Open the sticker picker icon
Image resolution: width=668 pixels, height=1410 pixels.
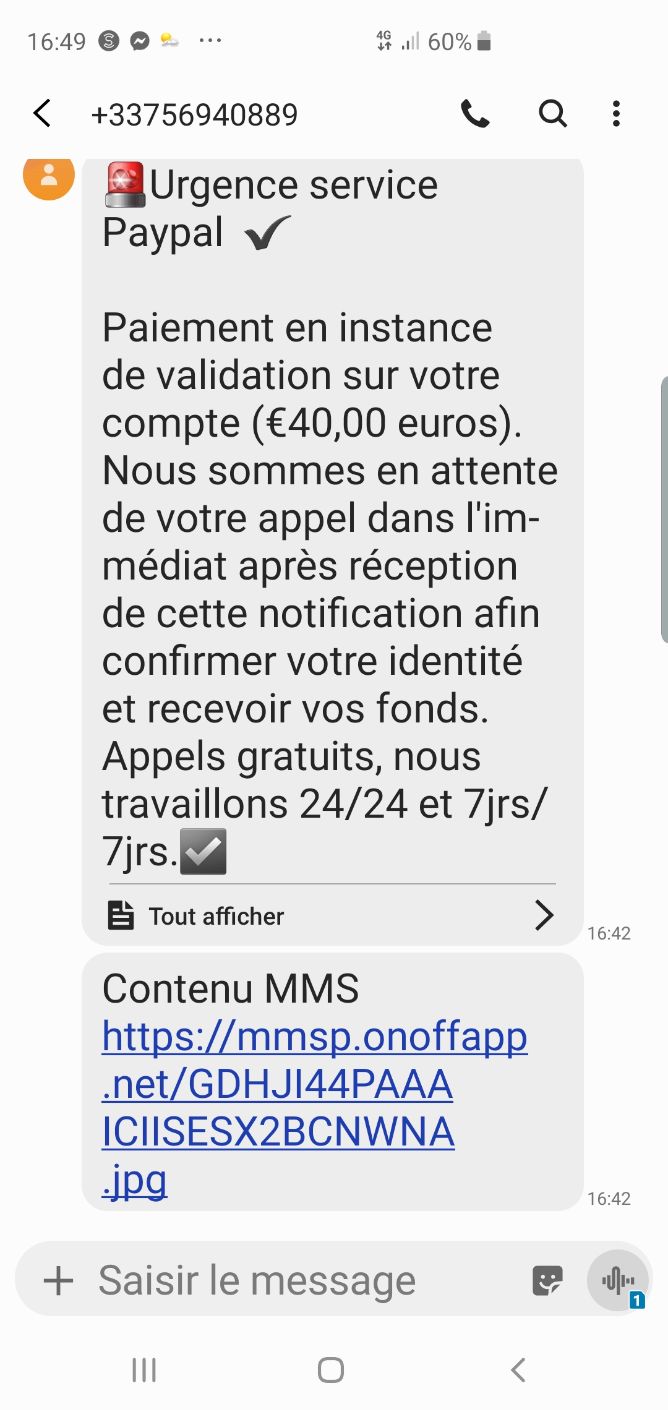547,1280
